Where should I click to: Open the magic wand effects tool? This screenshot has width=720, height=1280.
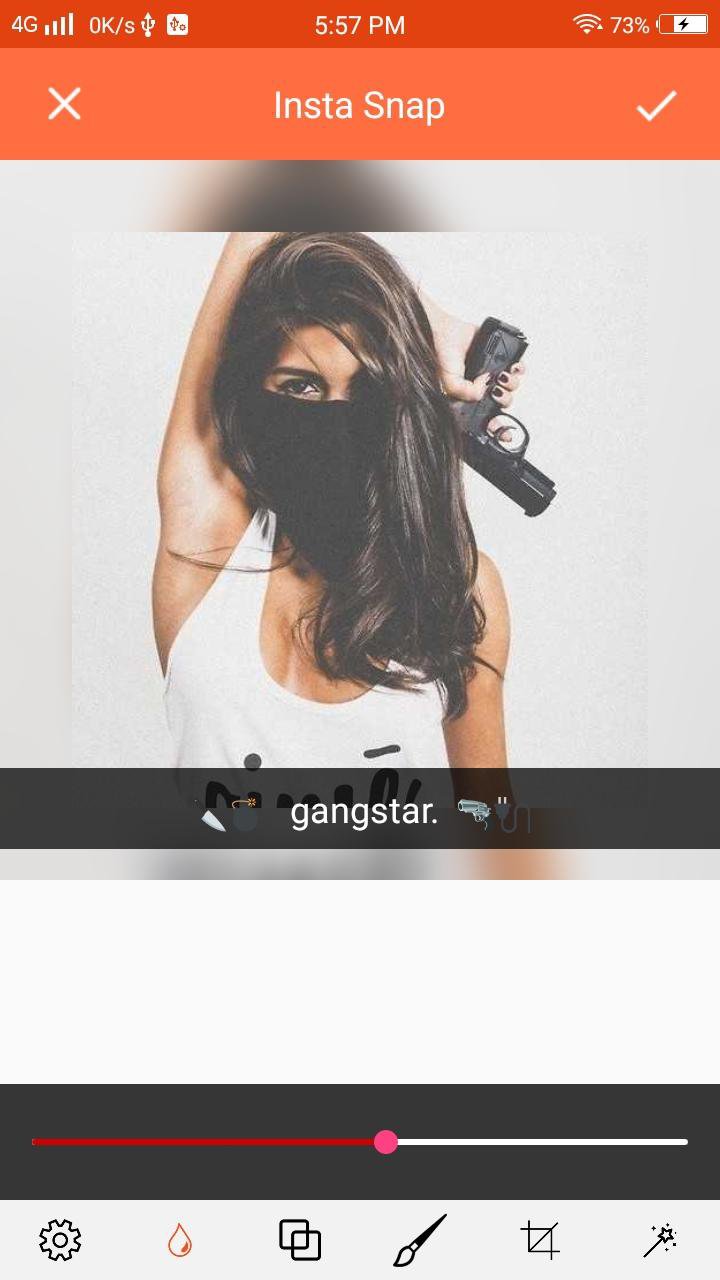pos(660,1240)
